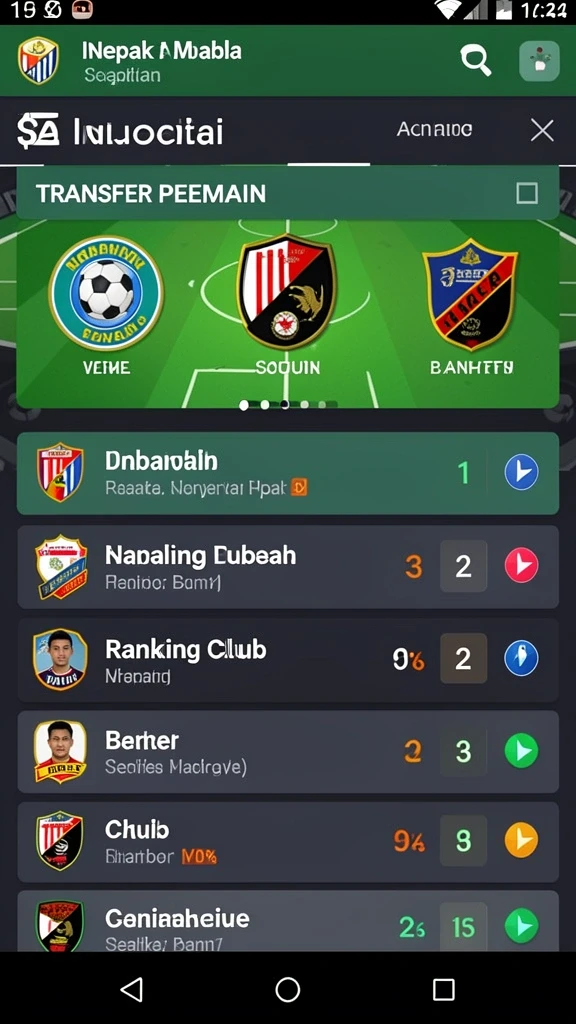
Task: Tap the red arrow button beside Napaling Dubeah
Action: [521, 566]
